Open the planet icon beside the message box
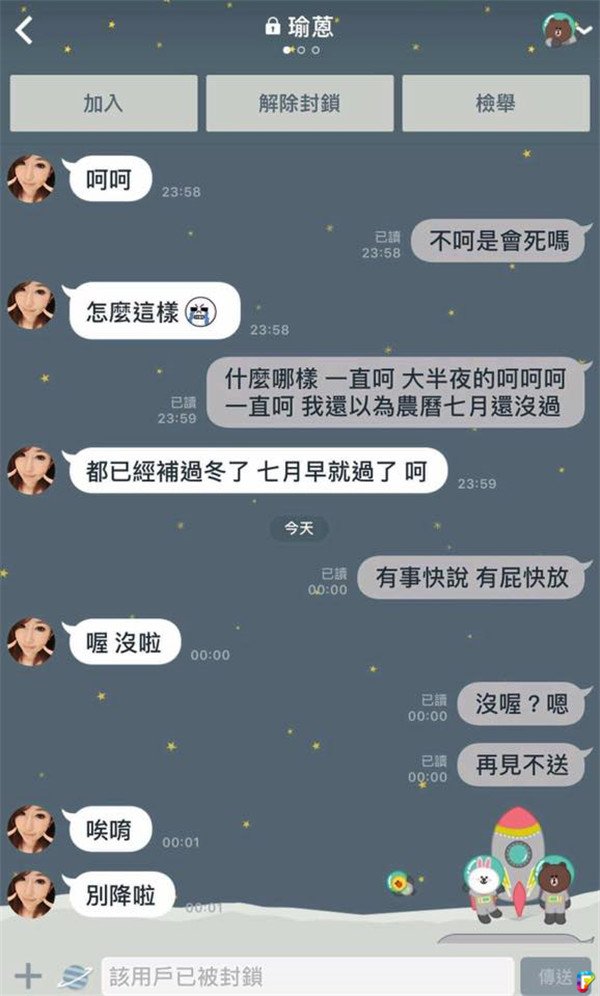The width and height of the screenshot is (600, 996). pyautogui.click(x=74, y=975)
